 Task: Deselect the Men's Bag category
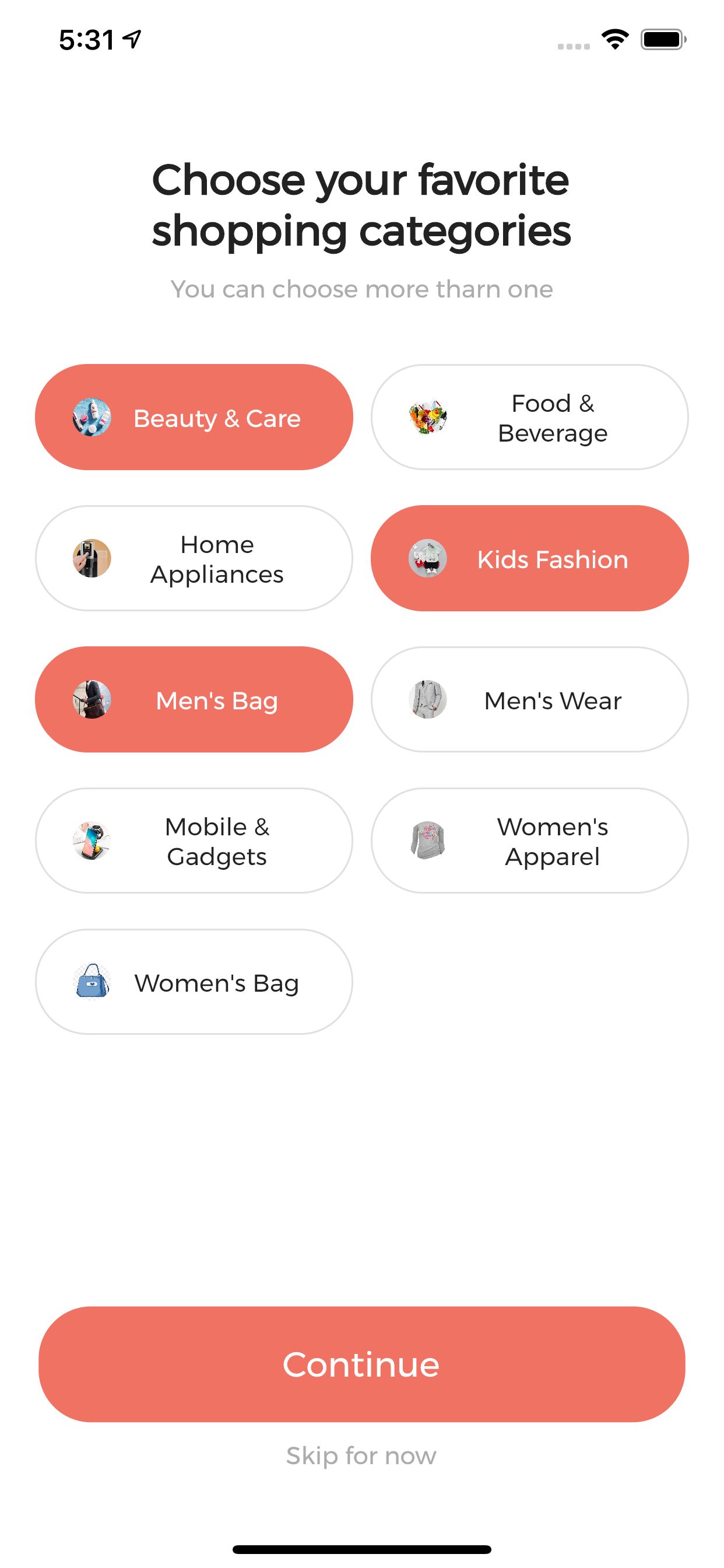(194, 699)
